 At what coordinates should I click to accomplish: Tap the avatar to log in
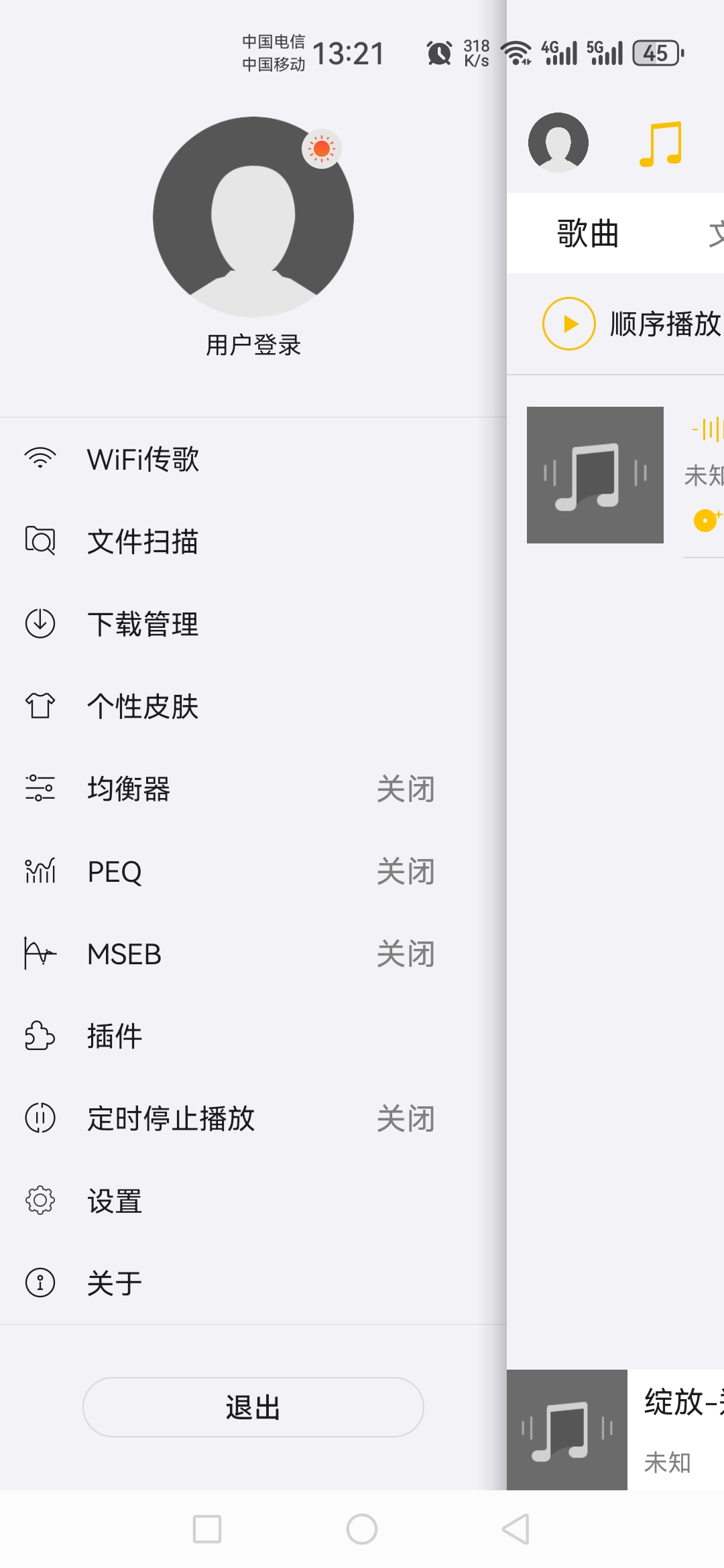click(253, 217)
